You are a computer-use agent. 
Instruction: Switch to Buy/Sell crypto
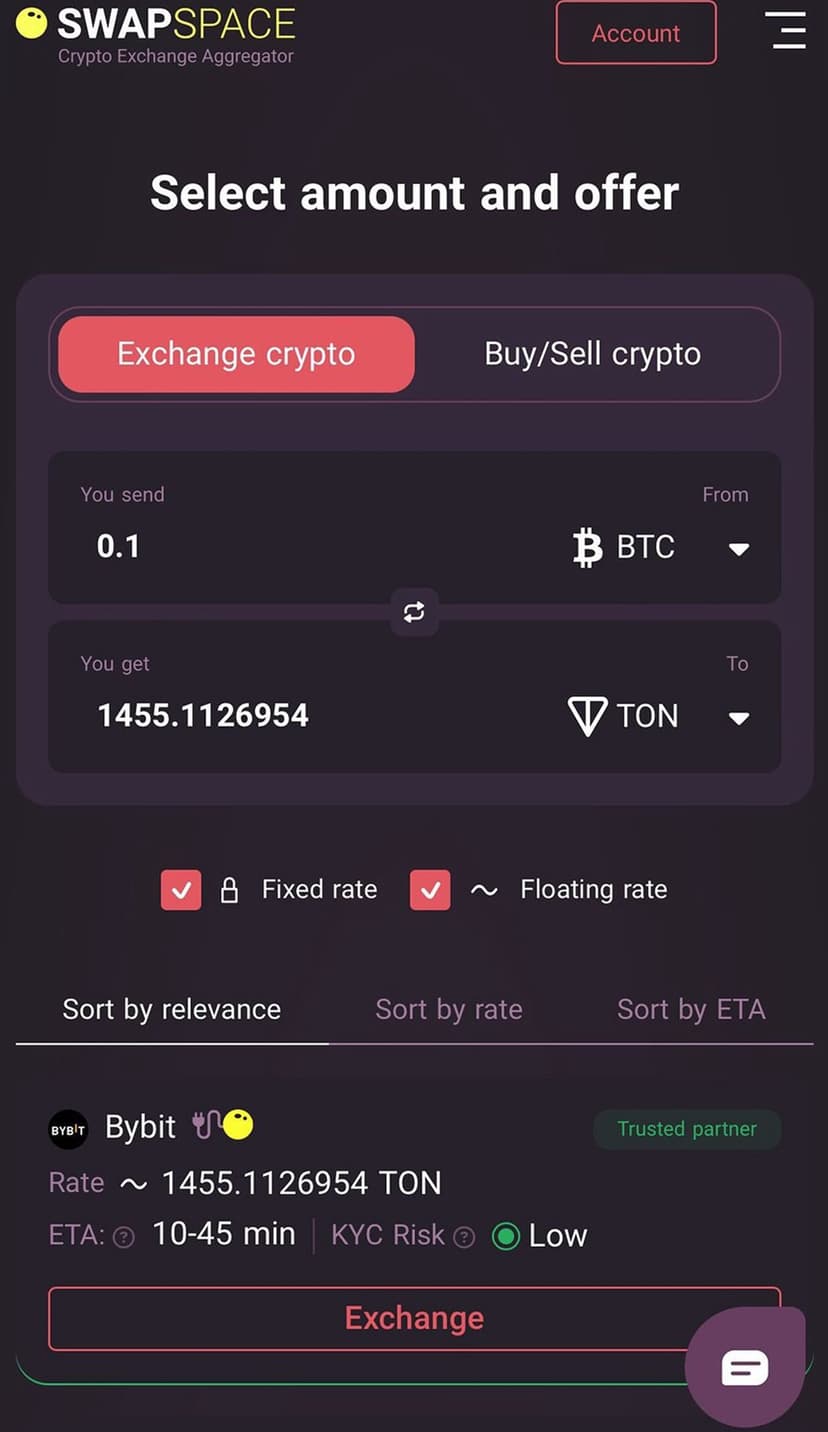tap(592, 354)
